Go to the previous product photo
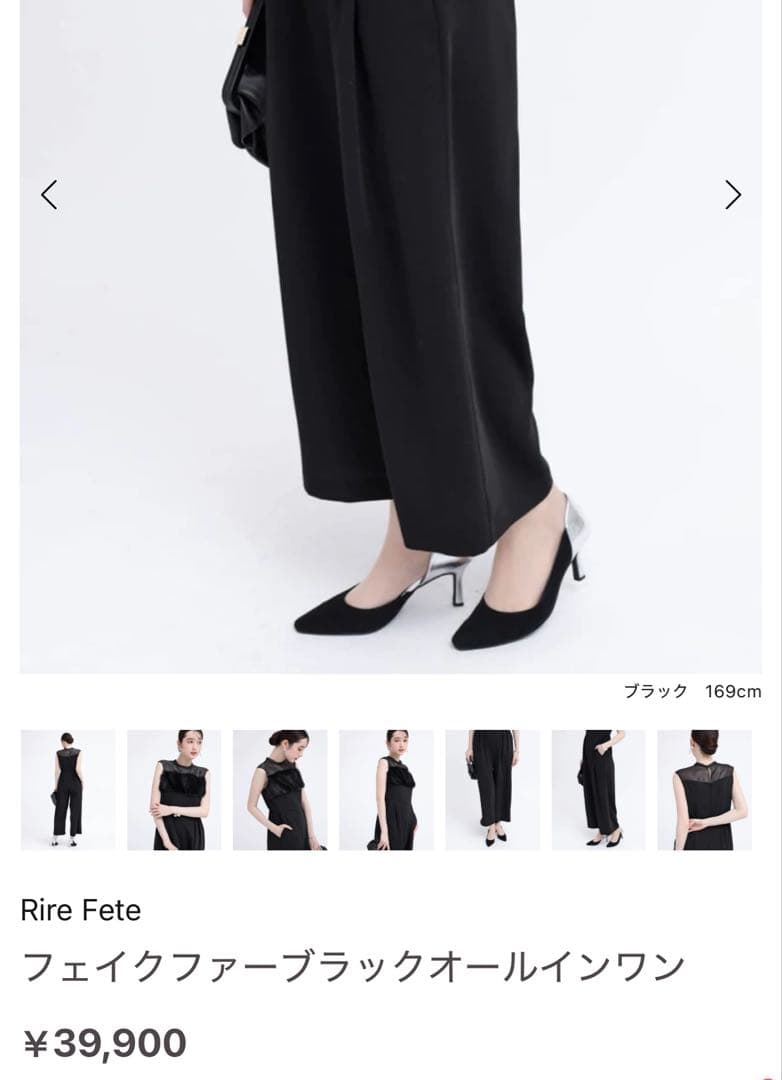Viewport: 782px width, 1080px height. (49, 194)
